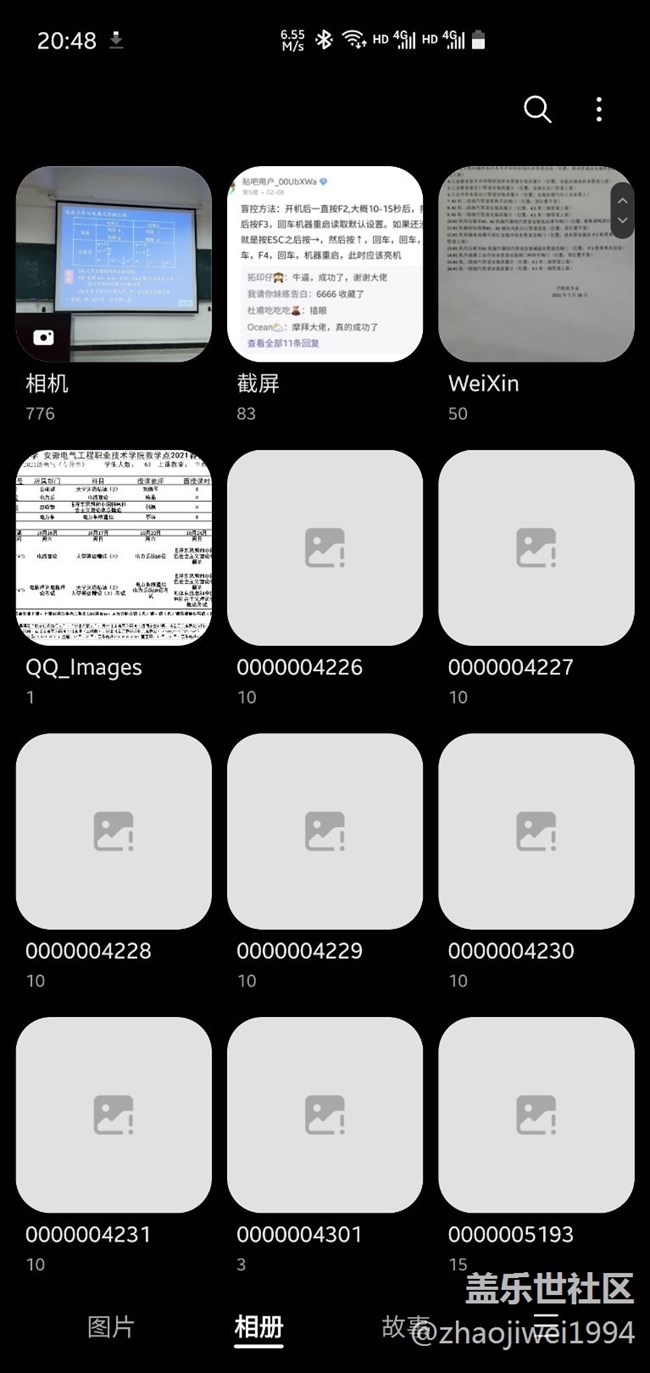Open the 截屏 album
This screenshot has height=1373, width=650.
point(325,264)
